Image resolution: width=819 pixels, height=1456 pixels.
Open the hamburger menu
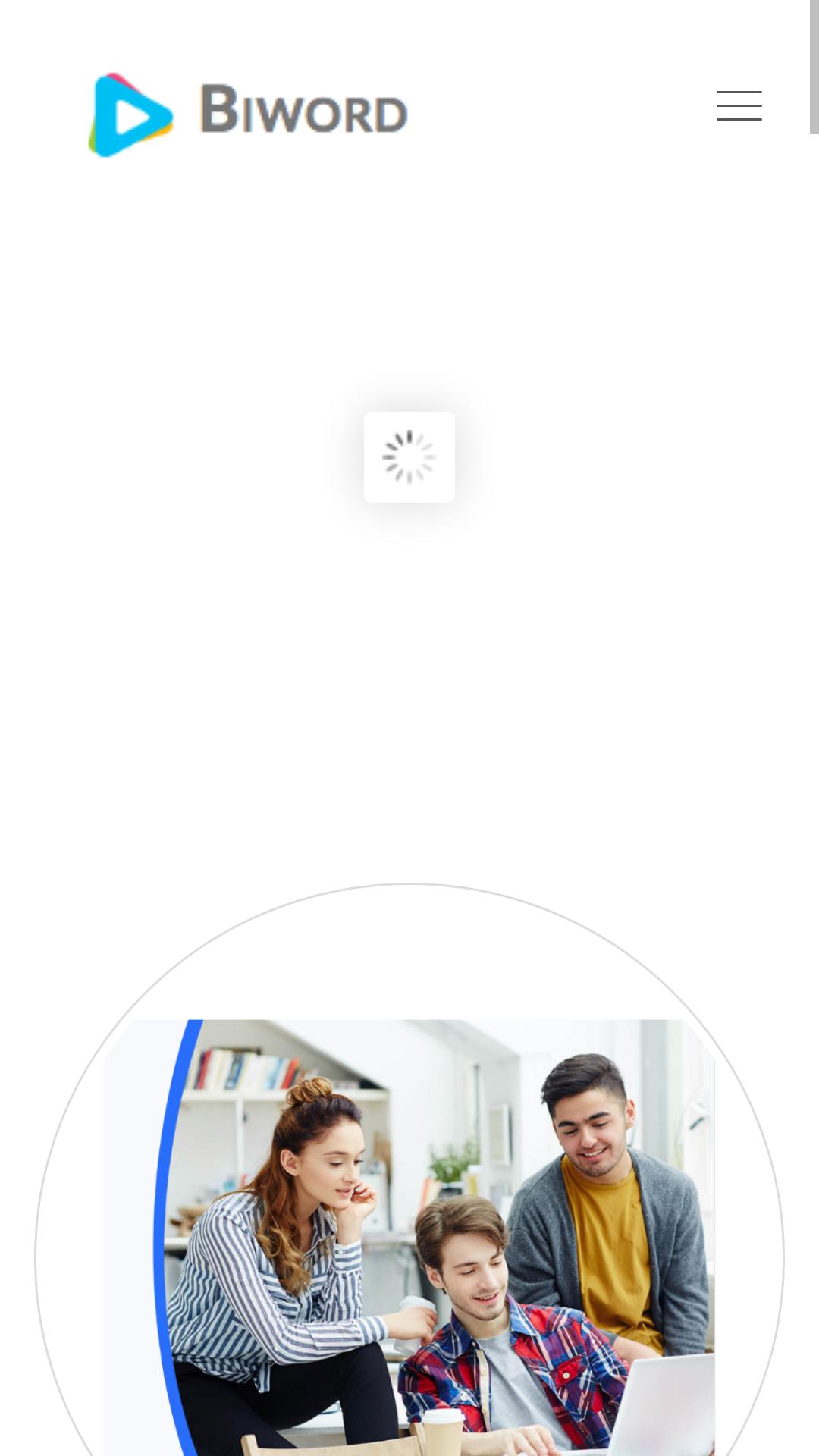click(x=739, y=105)
